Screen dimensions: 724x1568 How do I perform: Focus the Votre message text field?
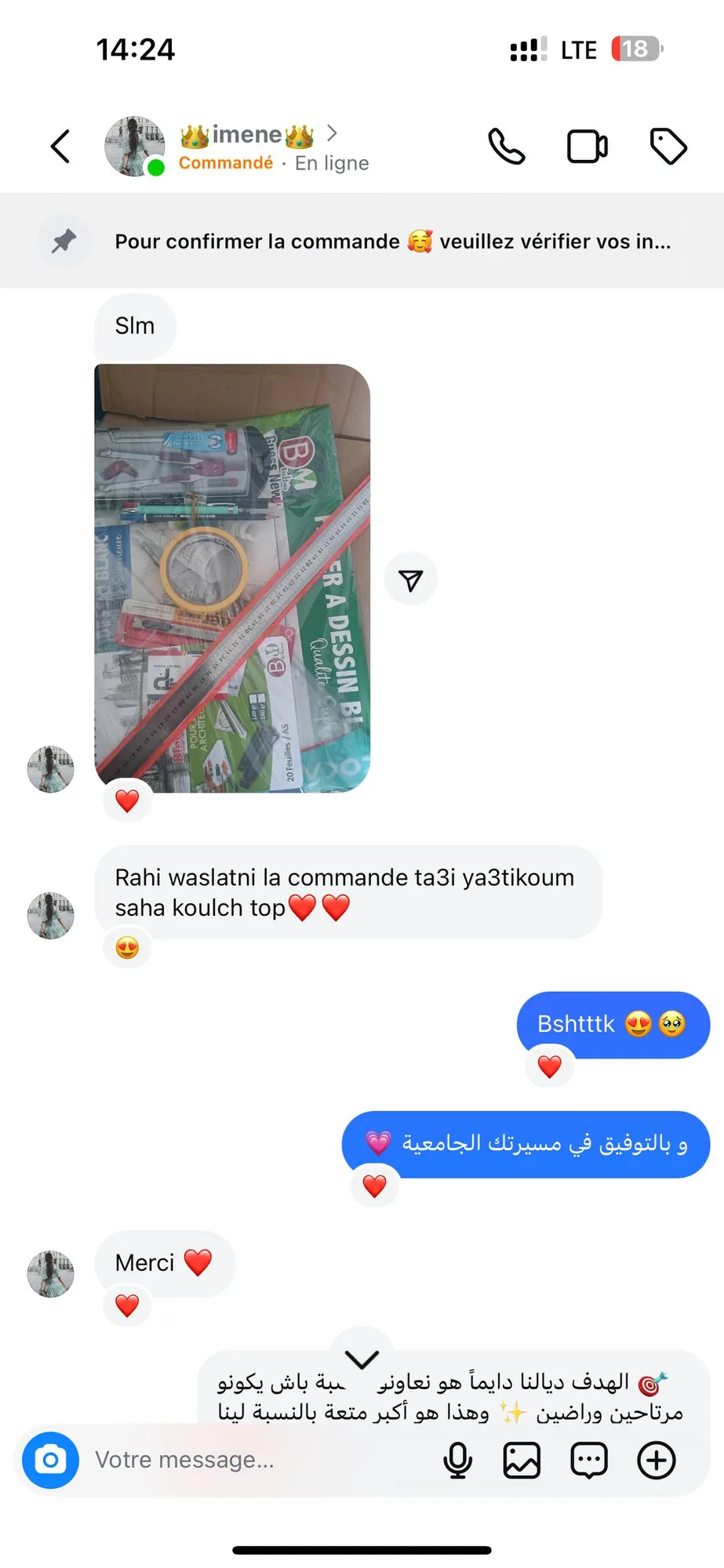259,1460
